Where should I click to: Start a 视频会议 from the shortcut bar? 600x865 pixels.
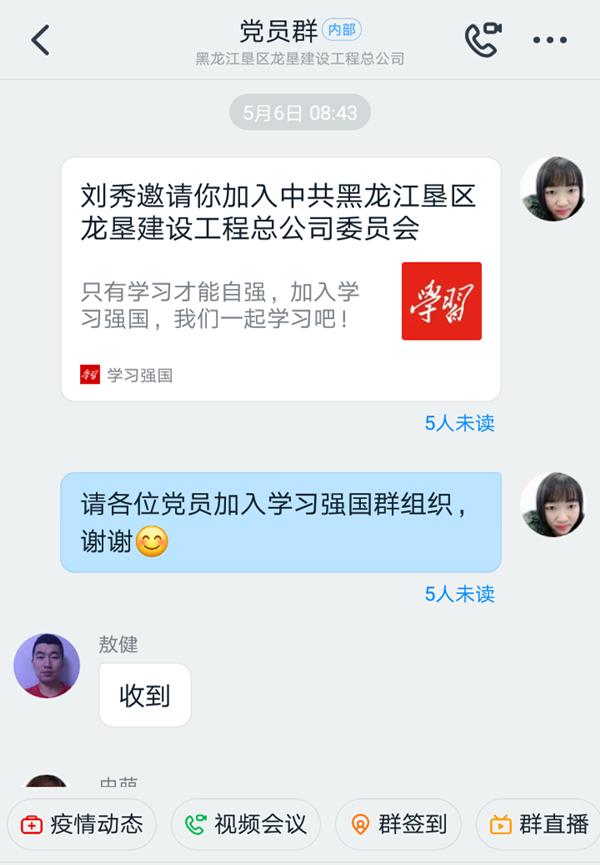click(246, 824)
